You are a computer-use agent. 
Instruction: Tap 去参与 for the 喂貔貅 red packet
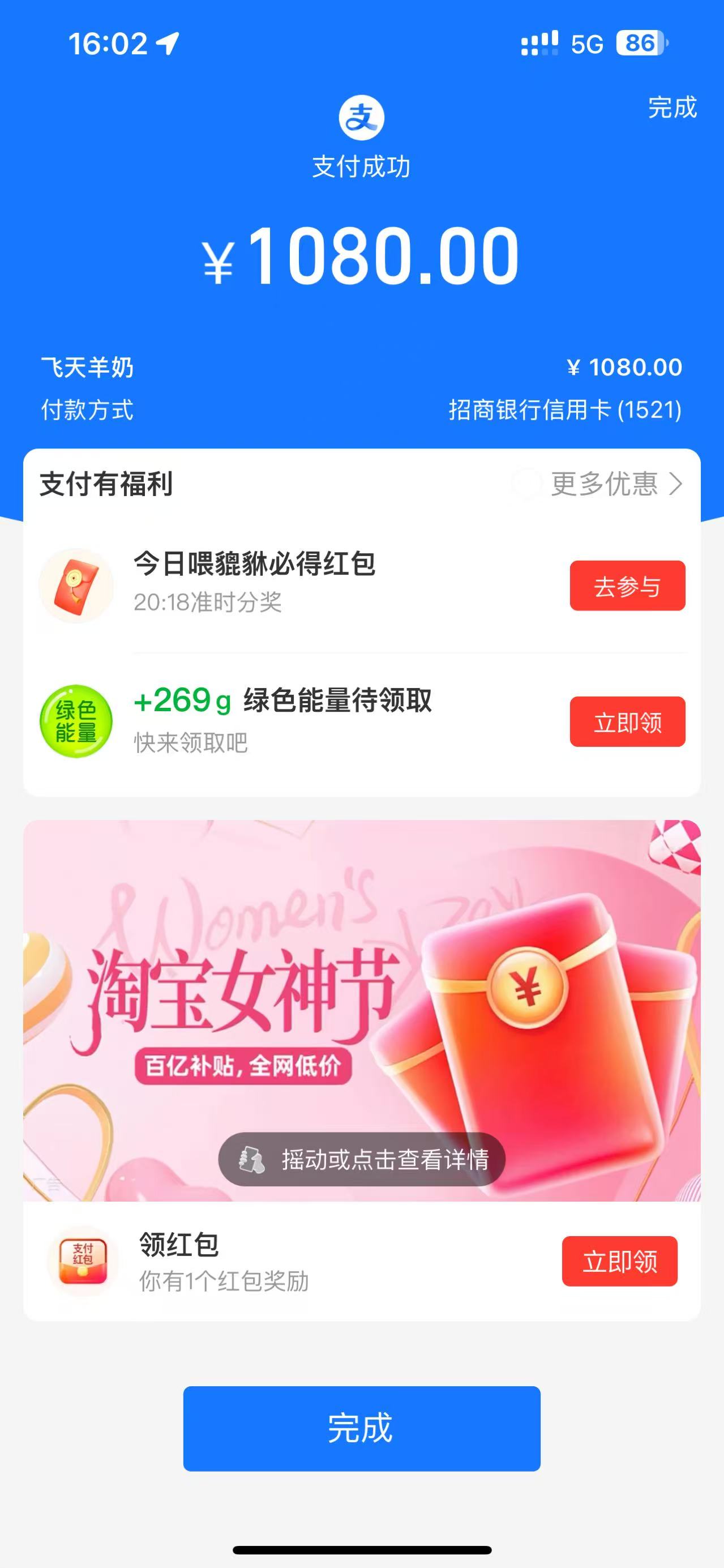point(627,586)
